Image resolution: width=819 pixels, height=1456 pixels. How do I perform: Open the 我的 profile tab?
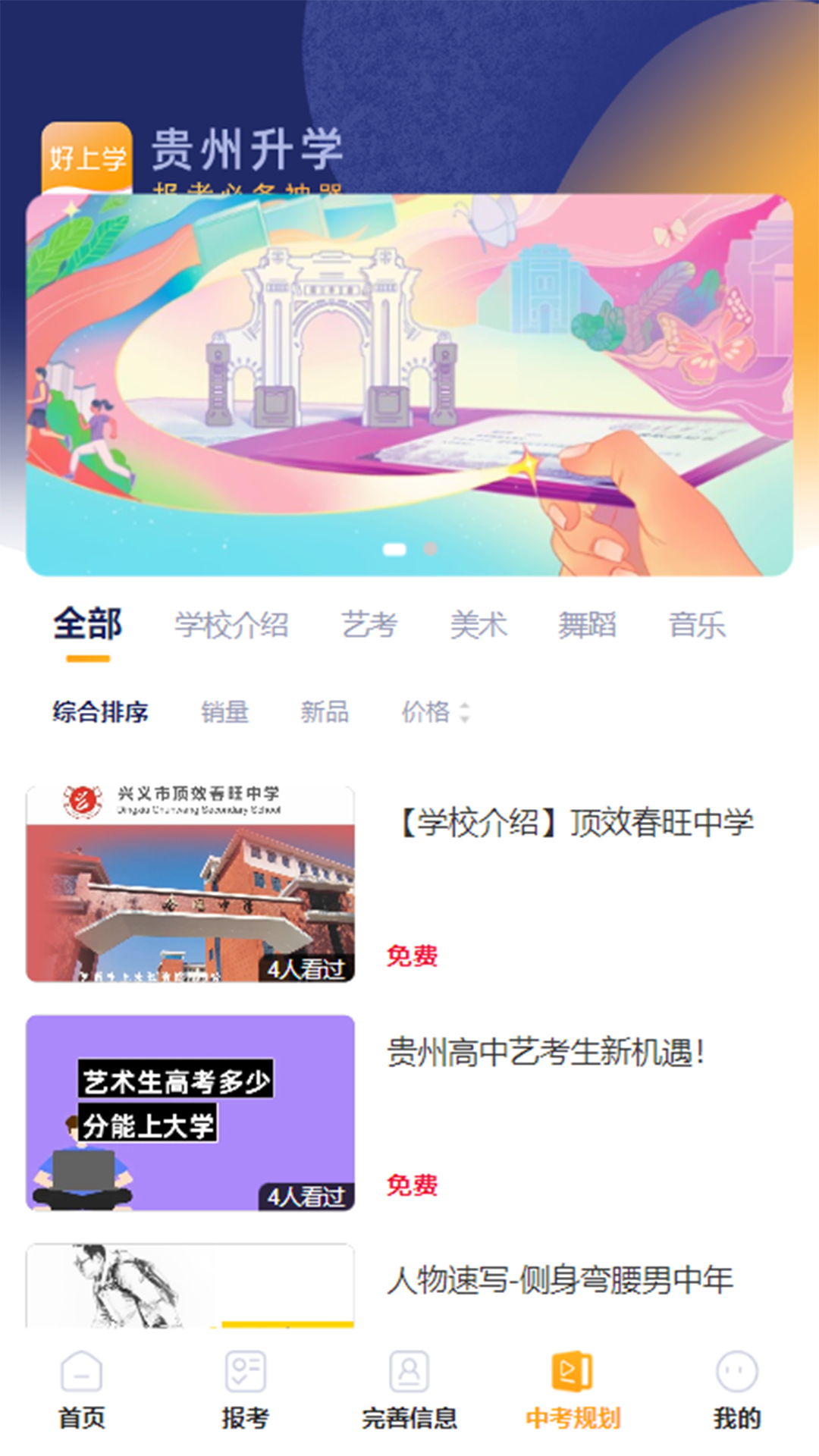tap(737, 1390)
